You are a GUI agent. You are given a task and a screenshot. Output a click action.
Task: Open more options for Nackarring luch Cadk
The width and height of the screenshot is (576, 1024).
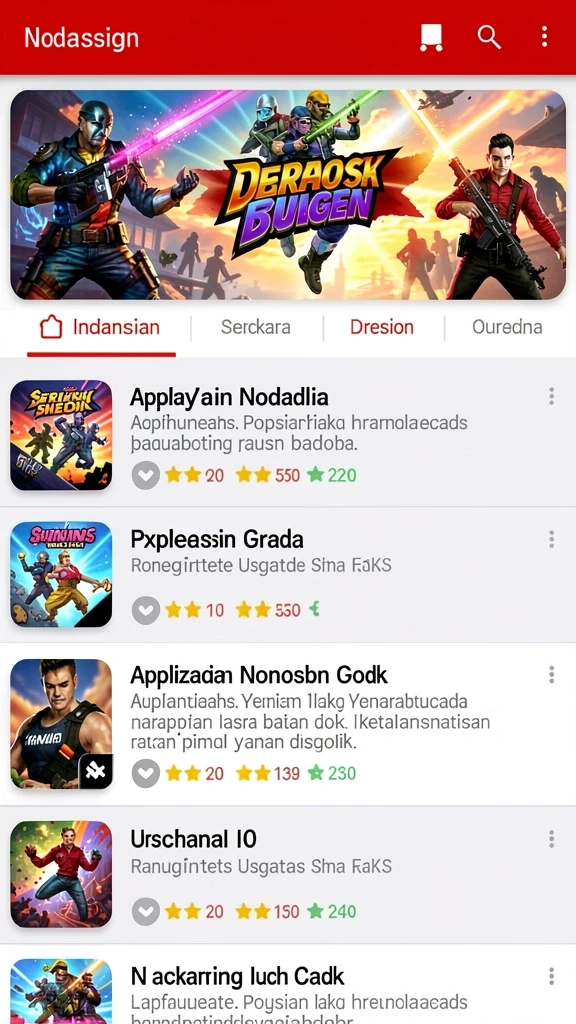[x=552, y=977]
